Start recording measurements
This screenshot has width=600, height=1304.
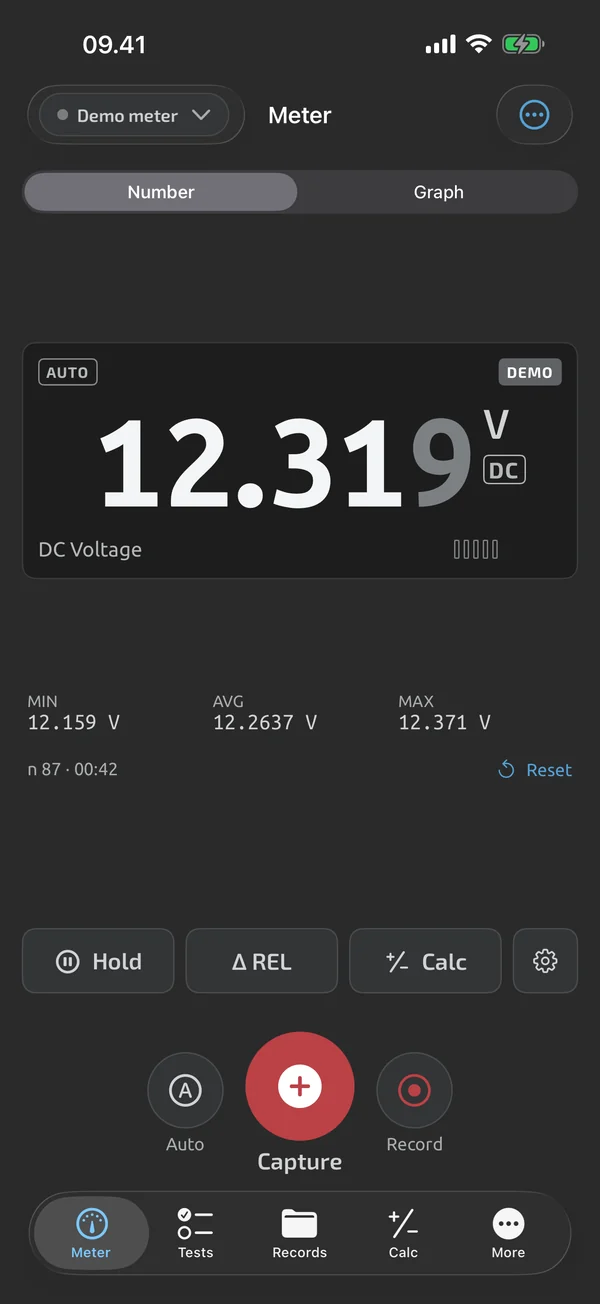[x=414, y=1091]
